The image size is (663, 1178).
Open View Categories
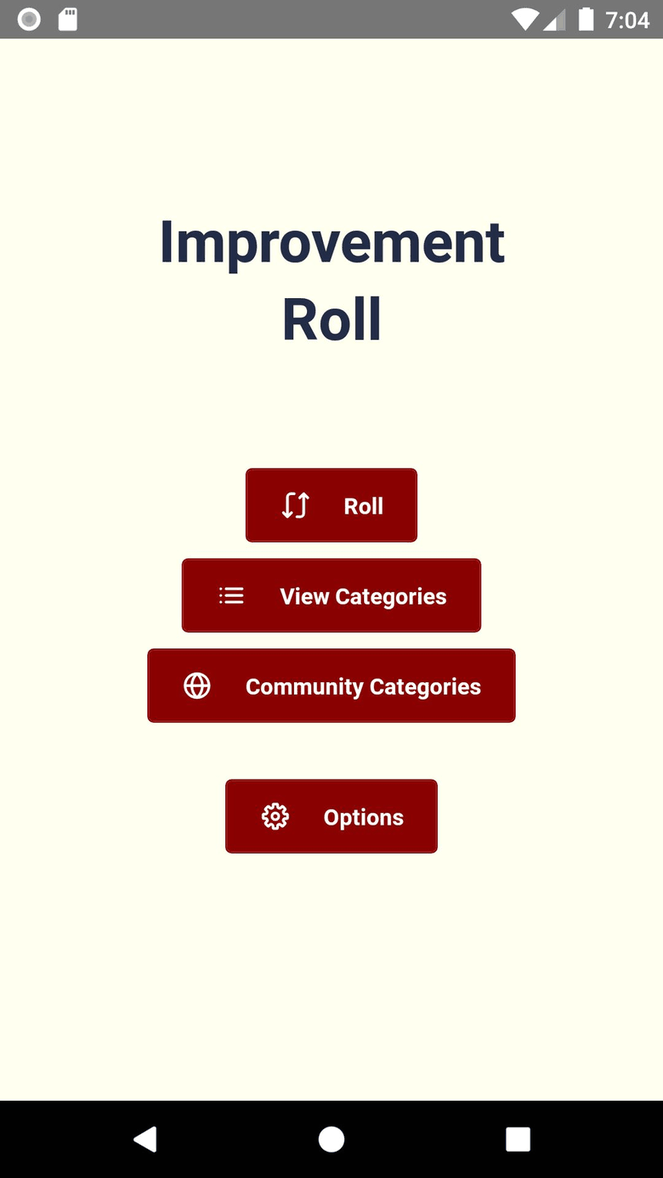click(x=331, y=596)
